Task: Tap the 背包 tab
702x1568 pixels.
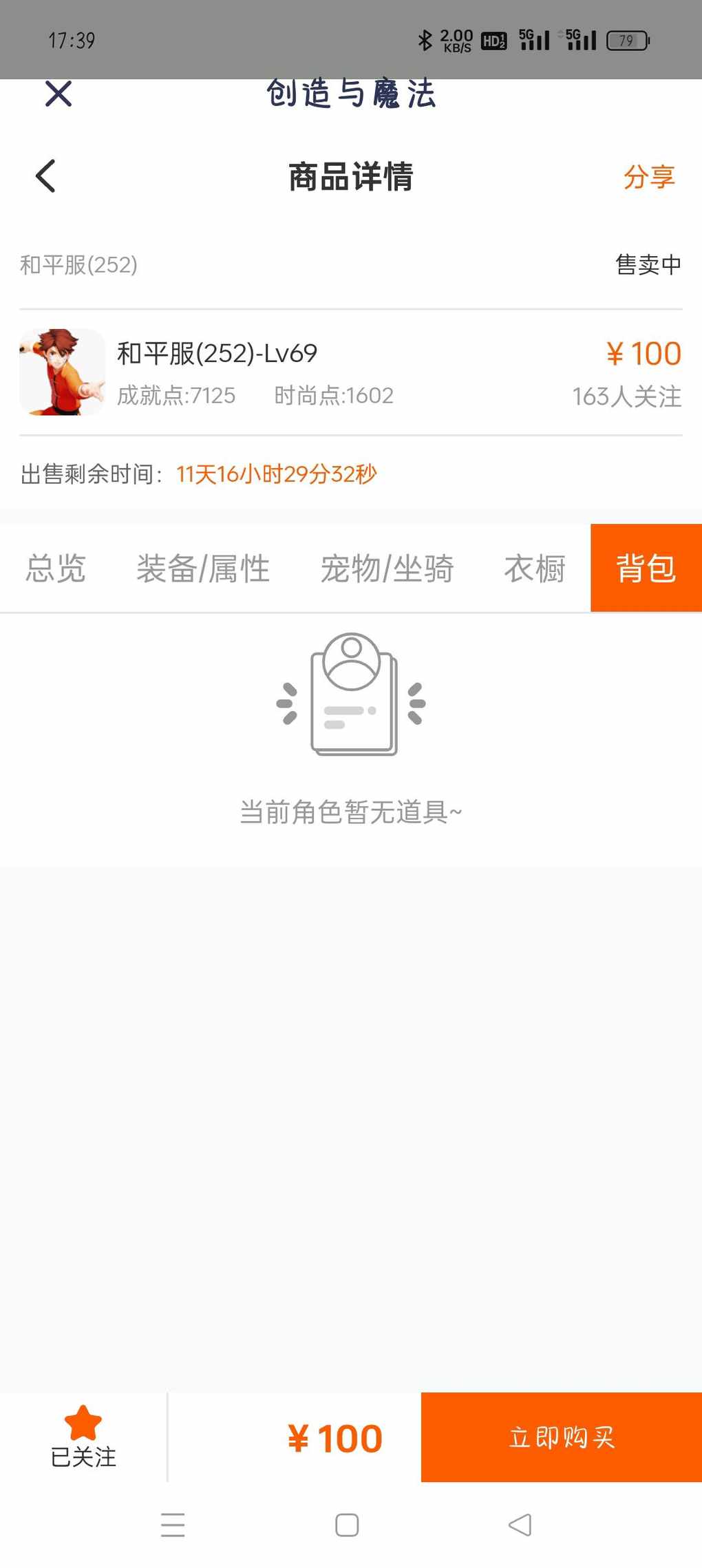Action: tap(646, 569)
